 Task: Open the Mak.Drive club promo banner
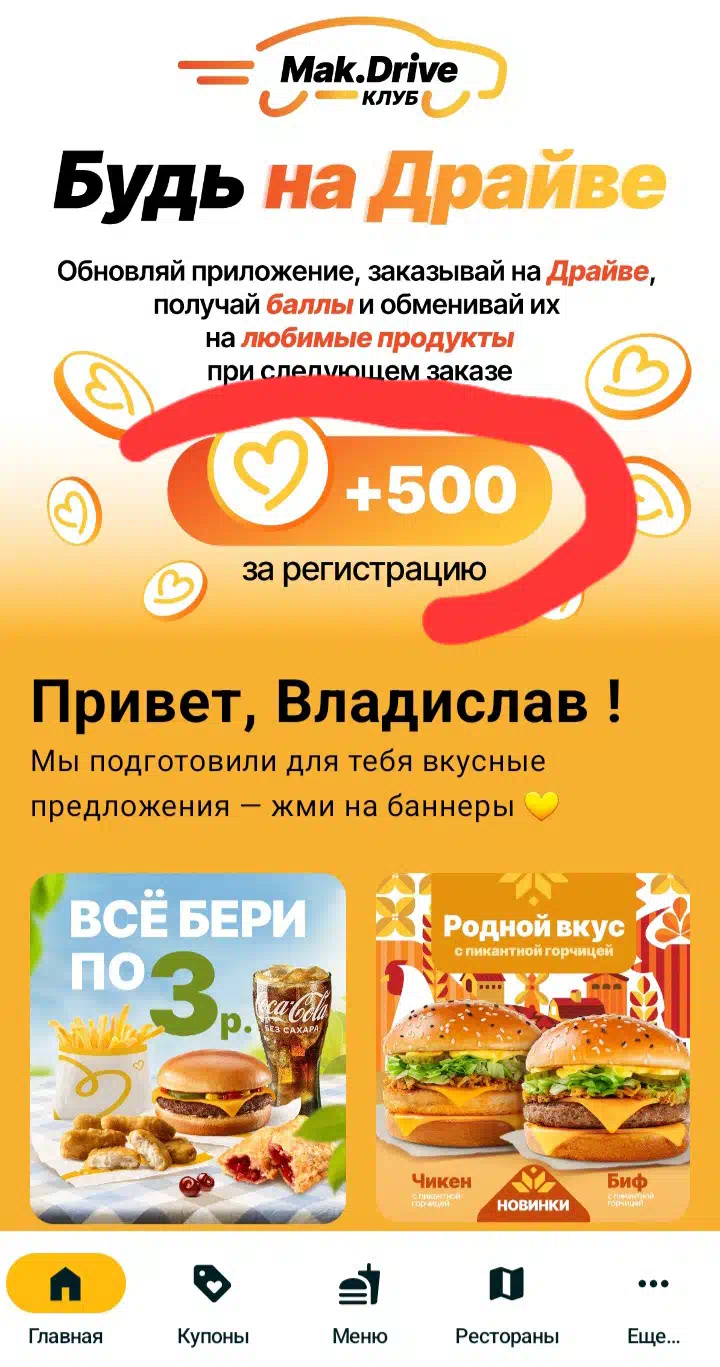click(360, 320)
